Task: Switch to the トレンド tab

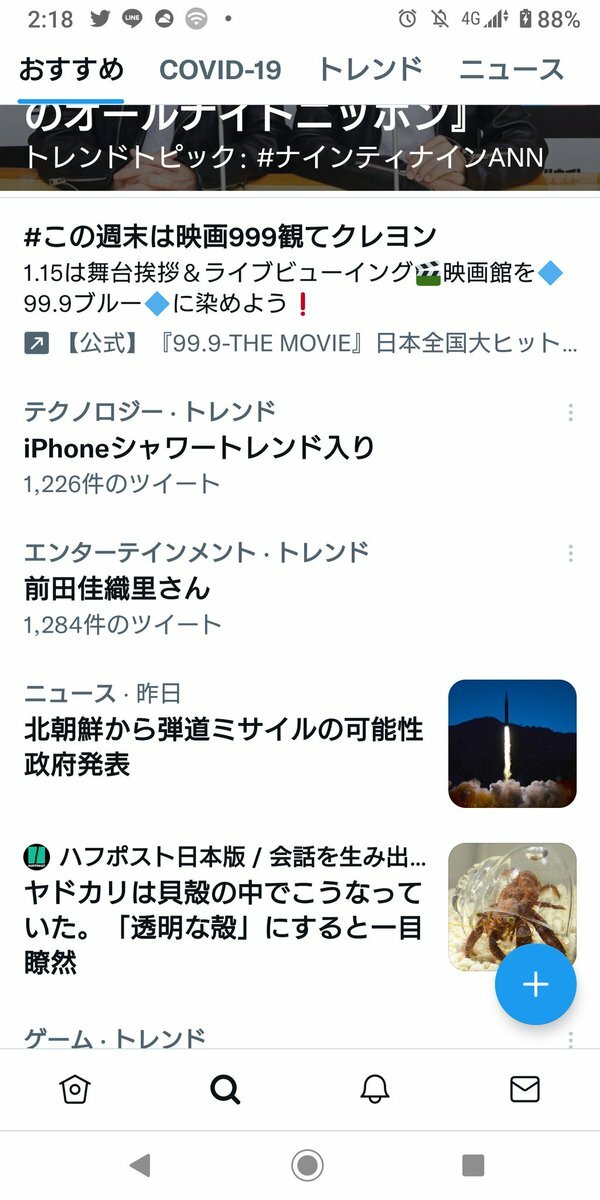Action: (x=370, y=70)
